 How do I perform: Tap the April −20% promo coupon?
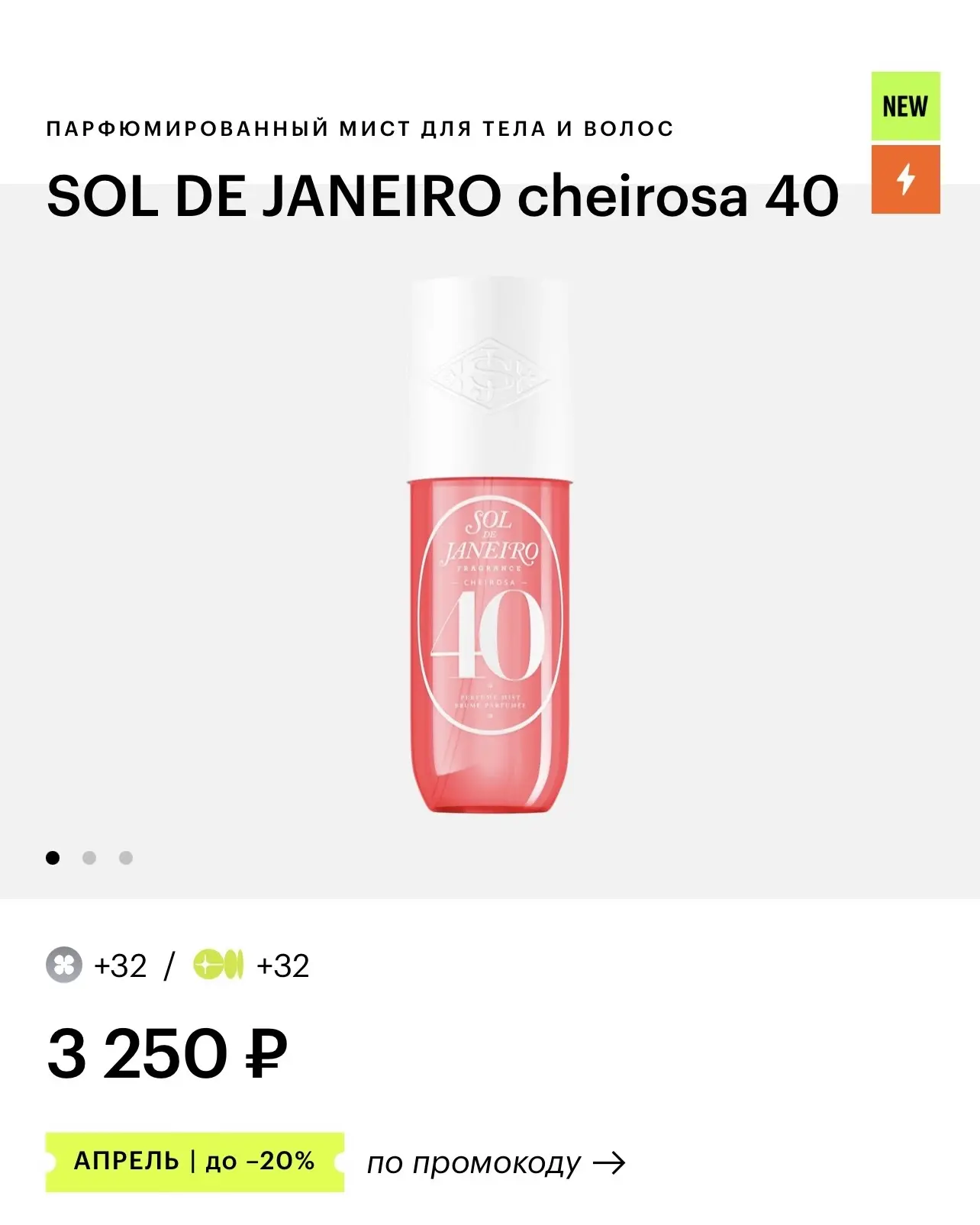click(195, 1162)
